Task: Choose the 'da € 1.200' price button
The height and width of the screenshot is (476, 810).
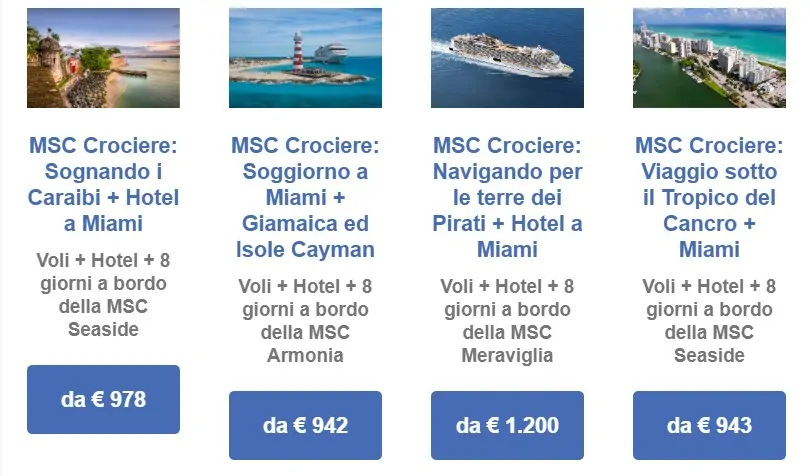Action: coord(507,425)
